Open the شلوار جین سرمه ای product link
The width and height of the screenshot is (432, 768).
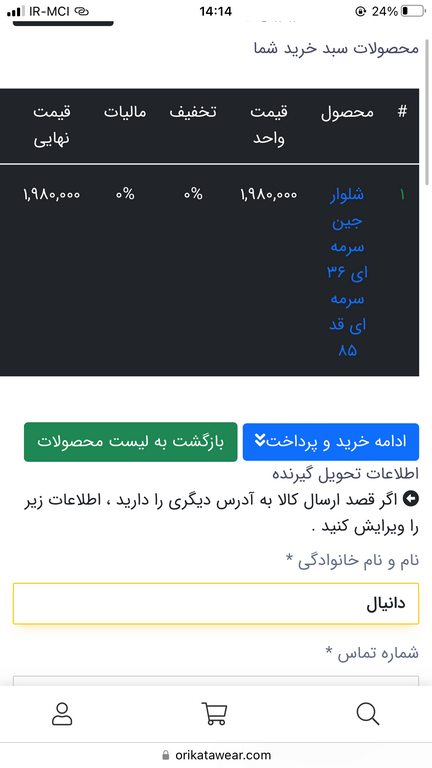(347, 272)
